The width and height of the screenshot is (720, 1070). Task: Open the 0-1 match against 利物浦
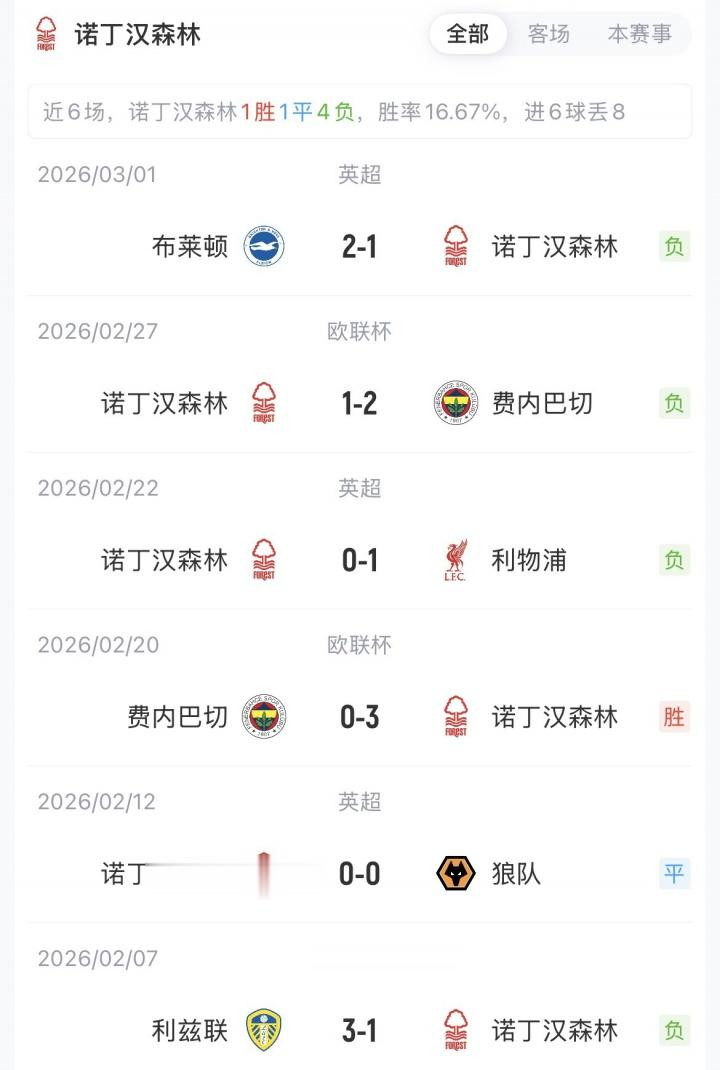tap(359, 560)
